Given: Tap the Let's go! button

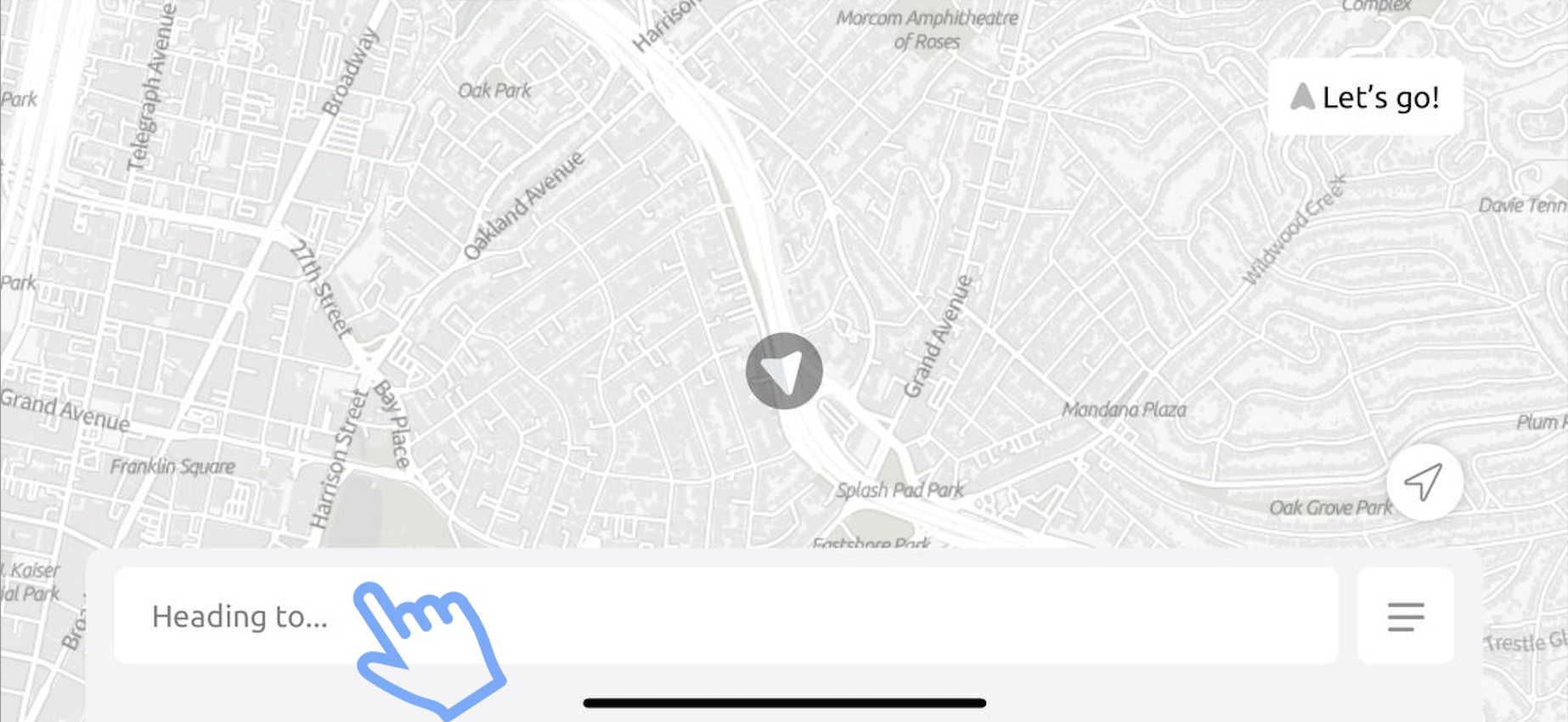Looking at the screenshot, I should [1365, 97].
